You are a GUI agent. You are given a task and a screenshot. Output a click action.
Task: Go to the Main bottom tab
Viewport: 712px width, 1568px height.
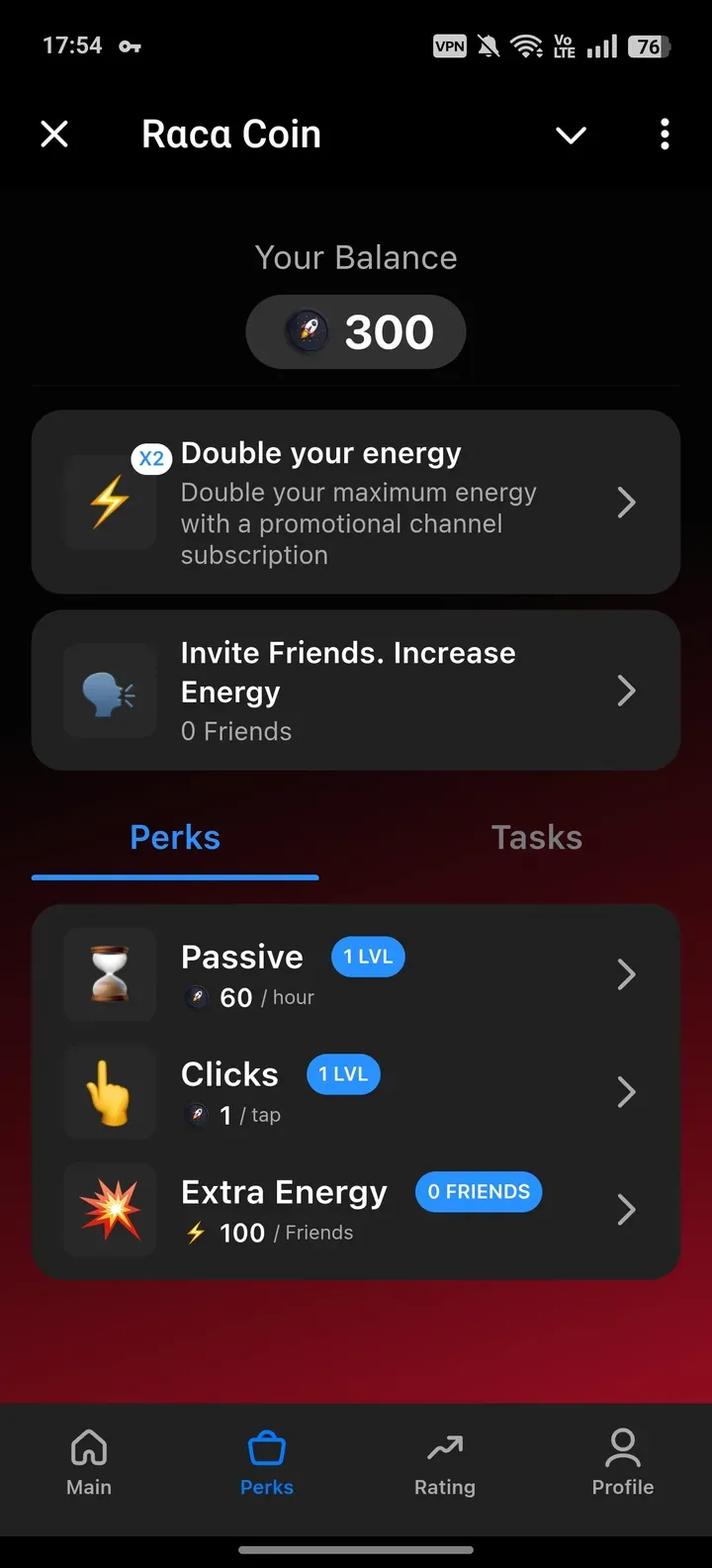[x=89, y=1463]
